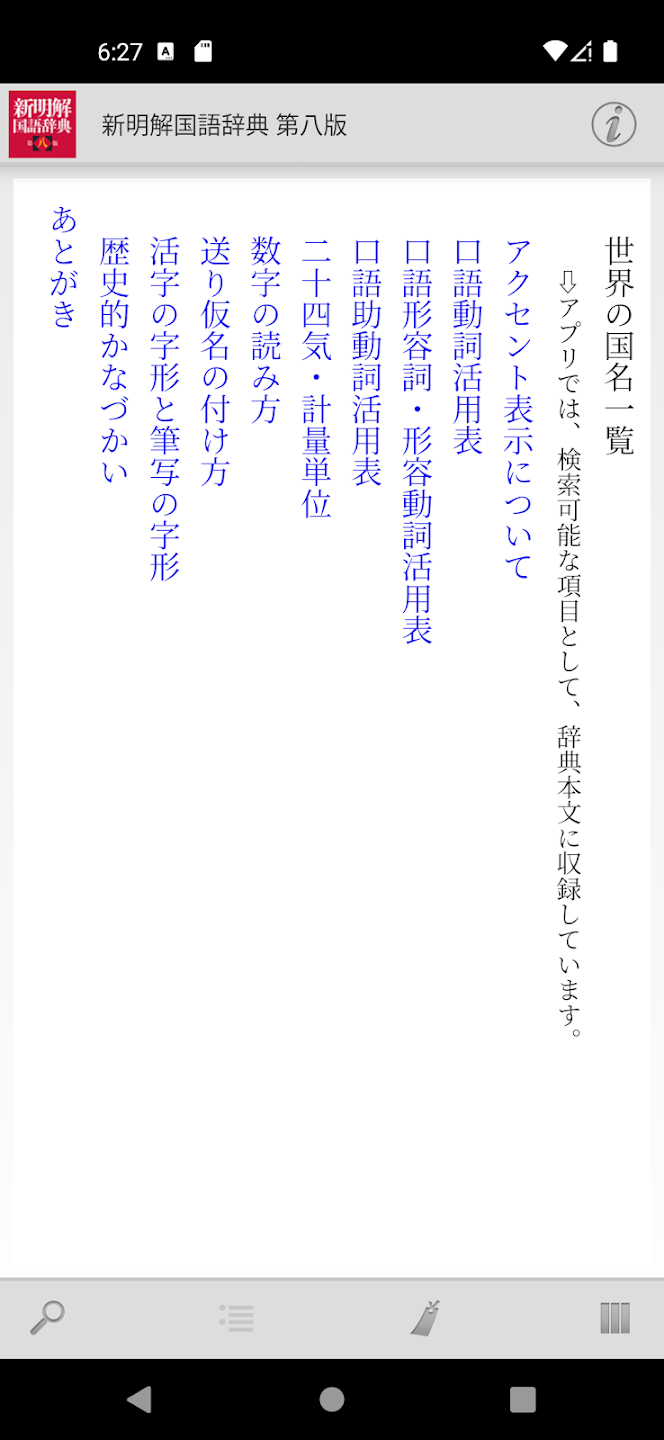The image size is (664, 1440).
Task: Go back using the system back button
Action: [139, 1399]
